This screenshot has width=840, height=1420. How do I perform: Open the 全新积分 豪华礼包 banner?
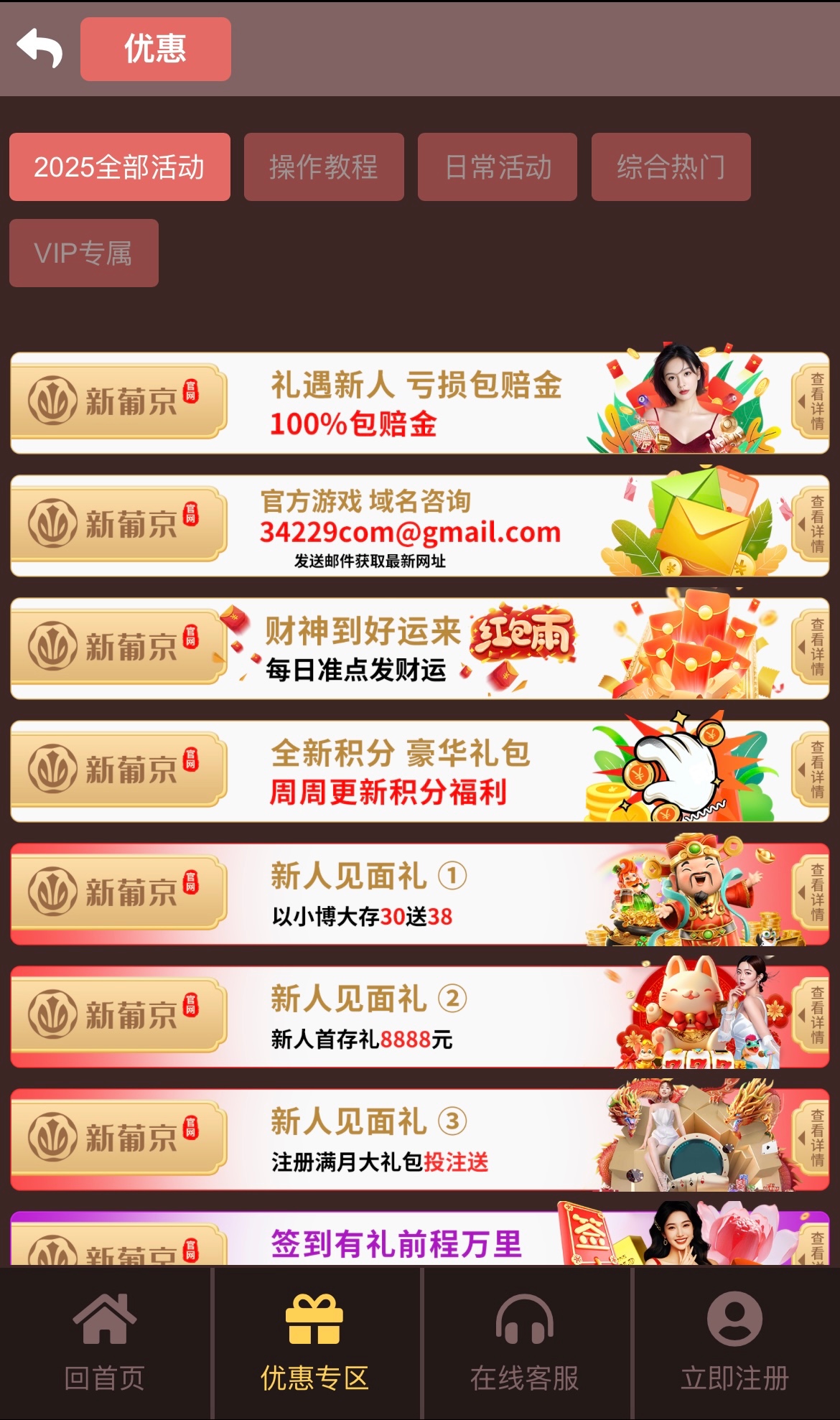tap(420, 771)
